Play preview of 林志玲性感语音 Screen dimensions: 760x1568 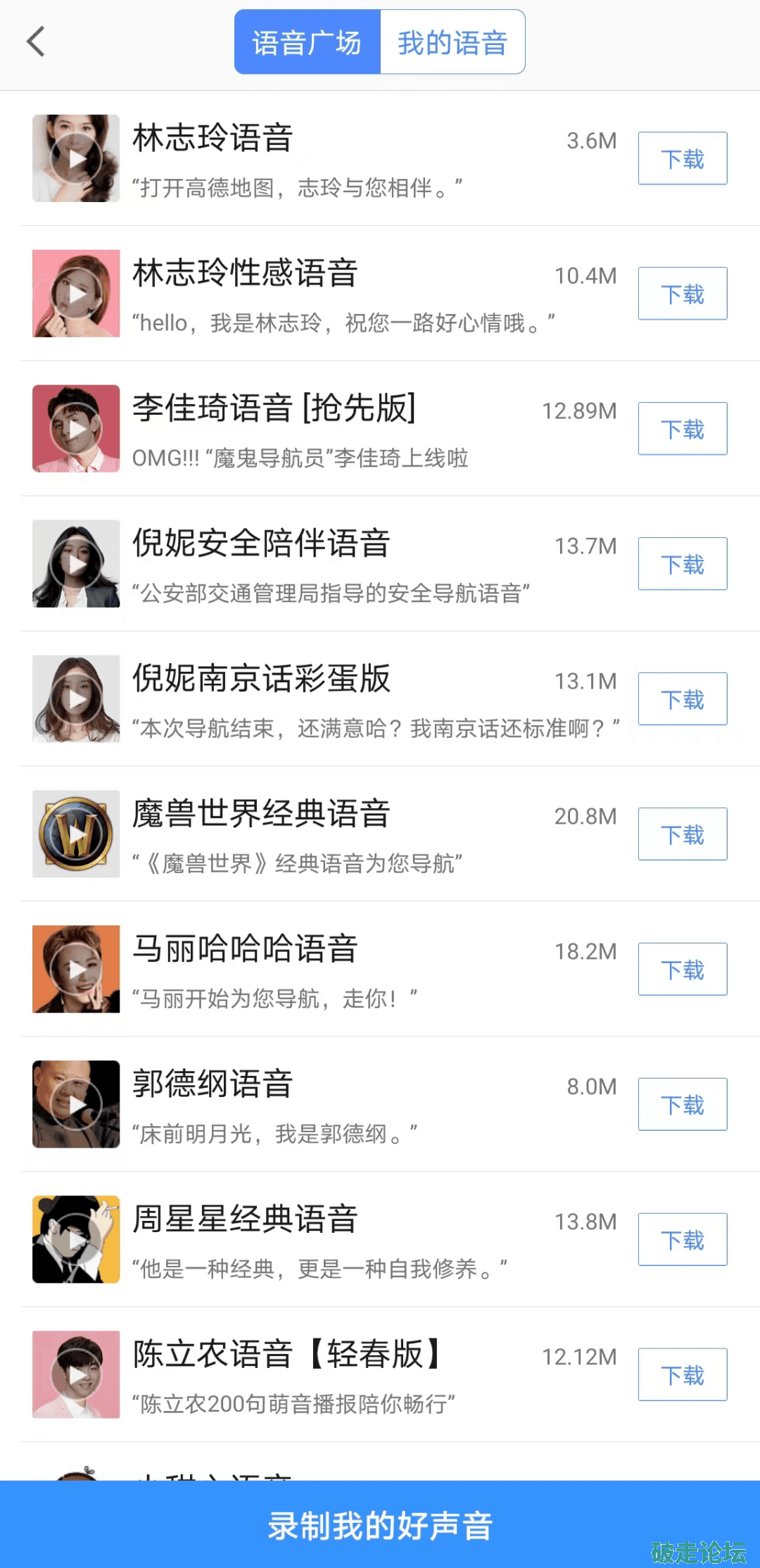tap(76, 294)
